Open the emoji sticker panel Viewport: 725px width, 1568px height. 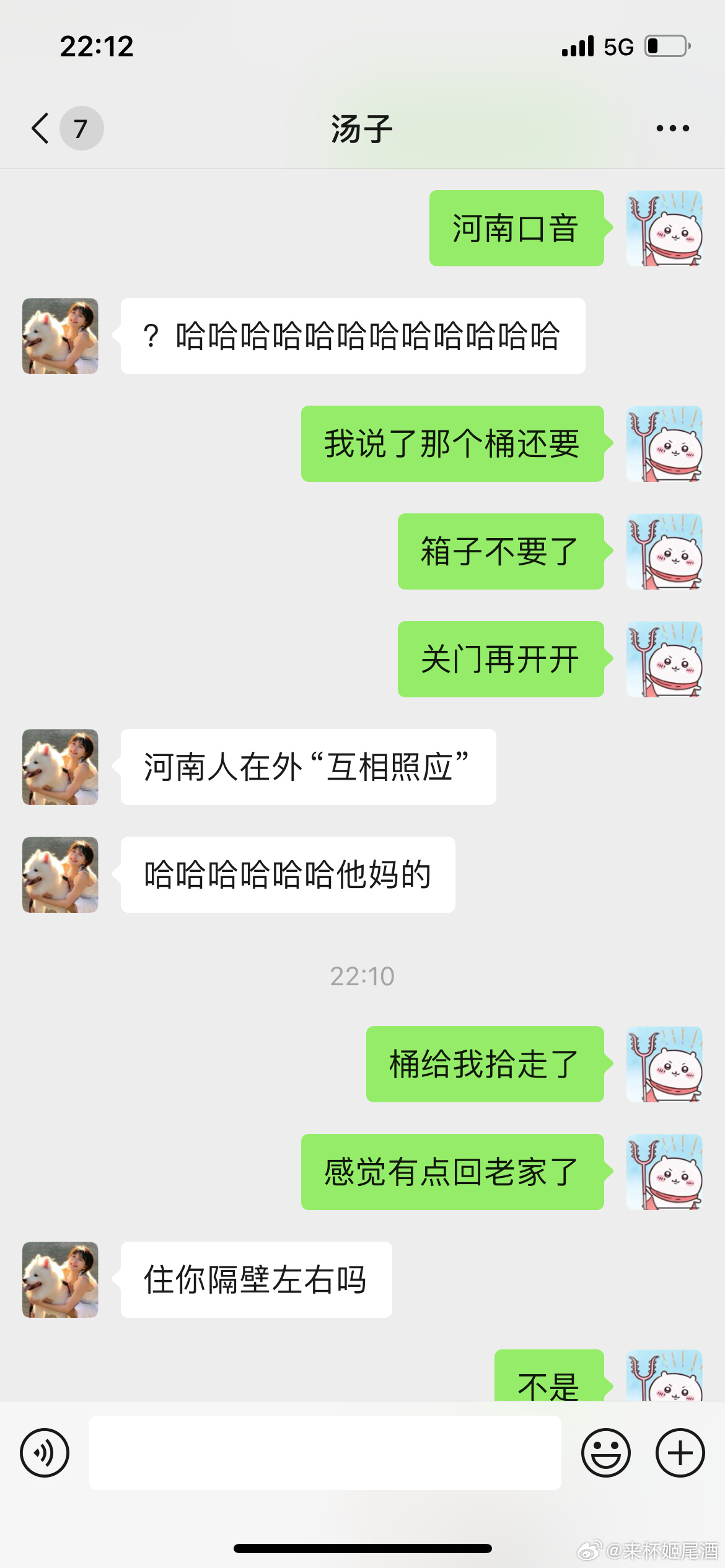pyautogui.click(x=605, y=1453)
